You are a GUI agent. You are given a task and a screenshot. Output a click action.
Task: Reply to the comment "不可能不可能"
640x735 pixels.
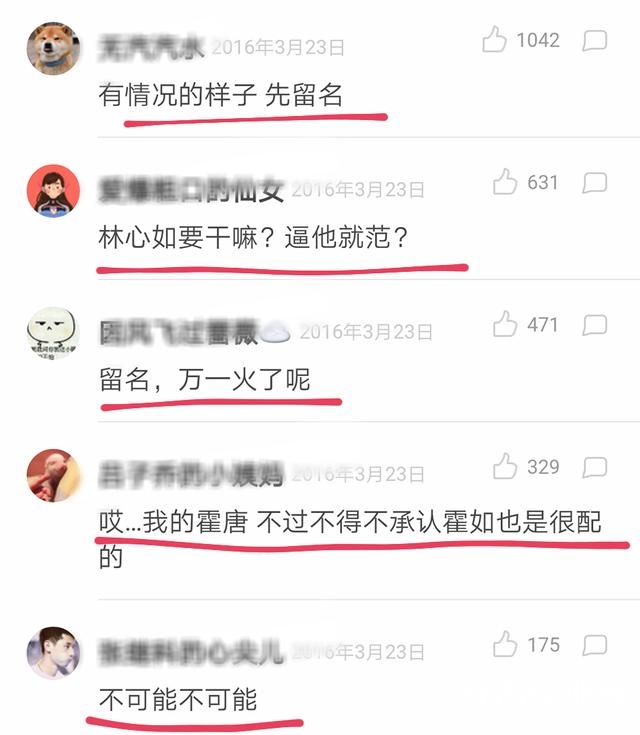[x=595, y=644]
